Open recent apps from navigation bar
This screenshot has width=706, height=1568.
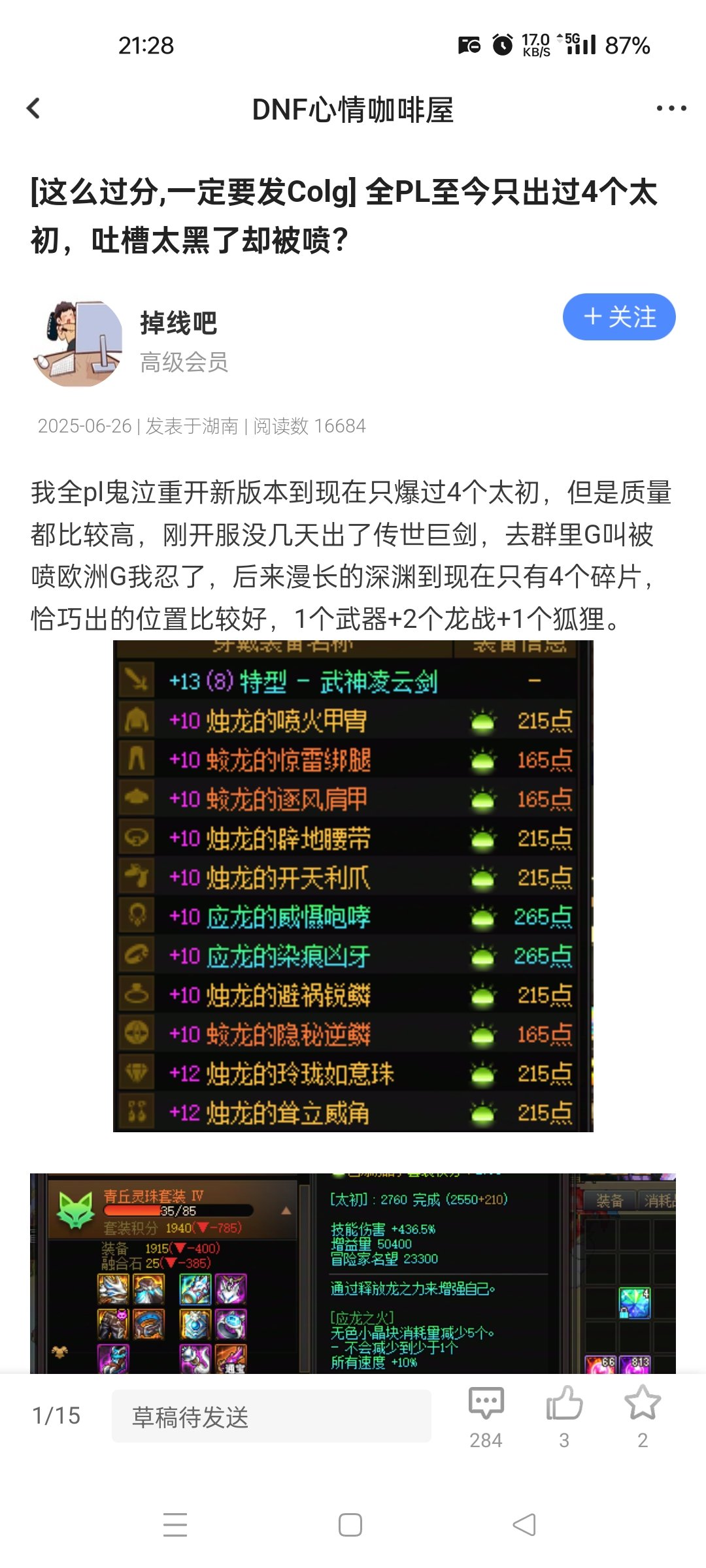coord(175,1526)
